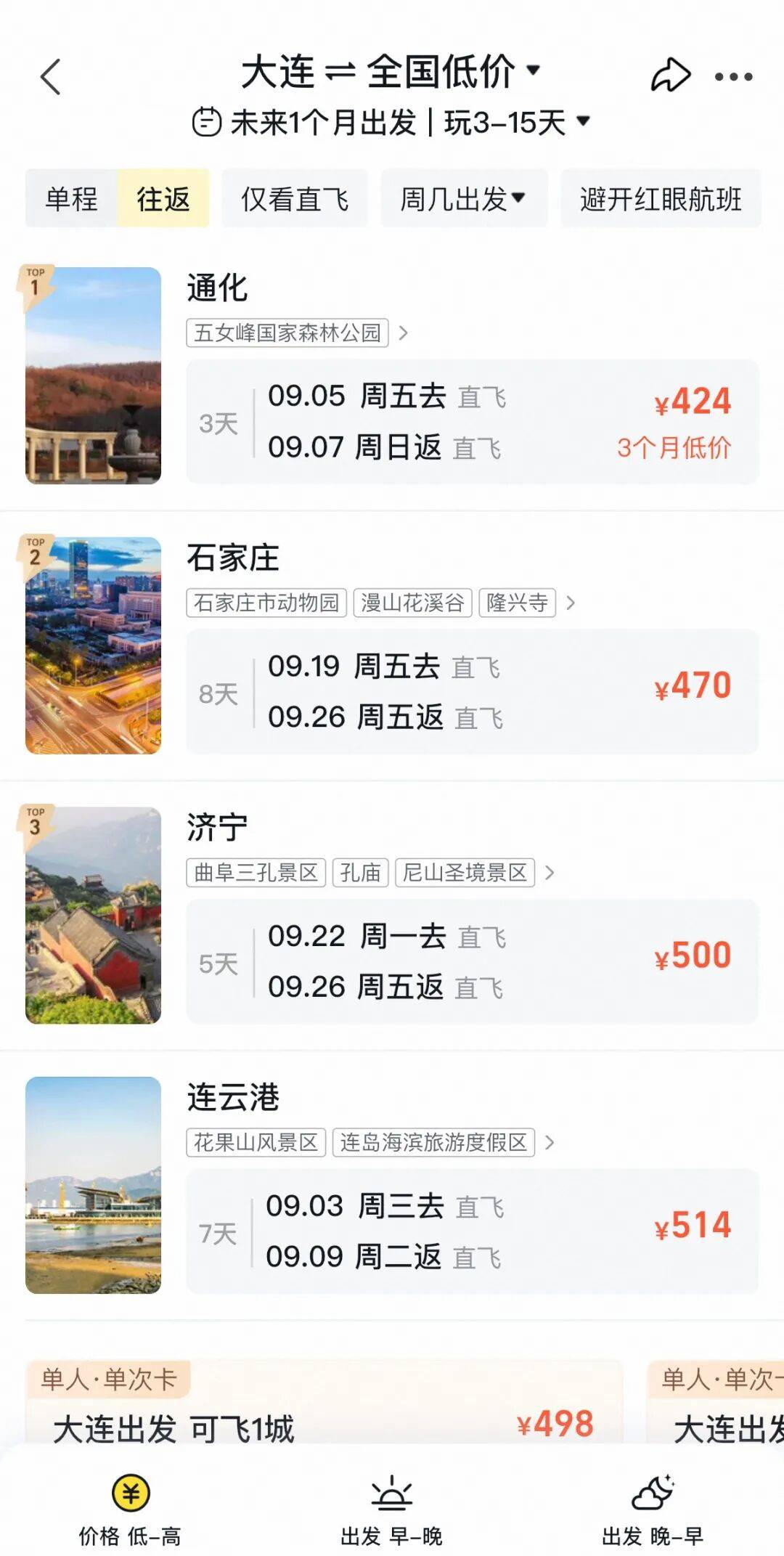
Task: Open the 通化 ¥424 flight deal
Action: coord(472,422)
